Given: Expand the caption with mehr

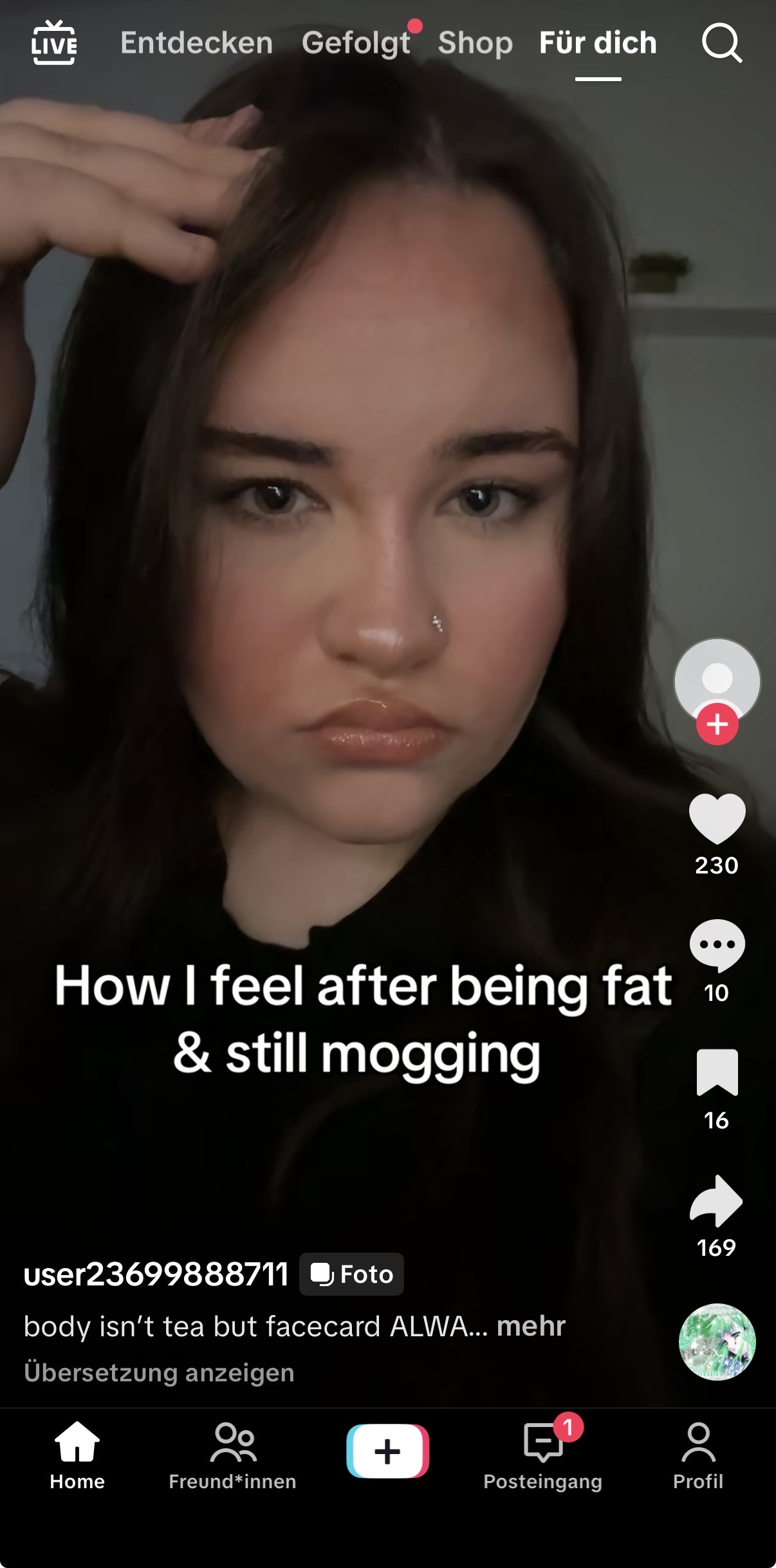Looking at the screenshot, I should 531,1326.
